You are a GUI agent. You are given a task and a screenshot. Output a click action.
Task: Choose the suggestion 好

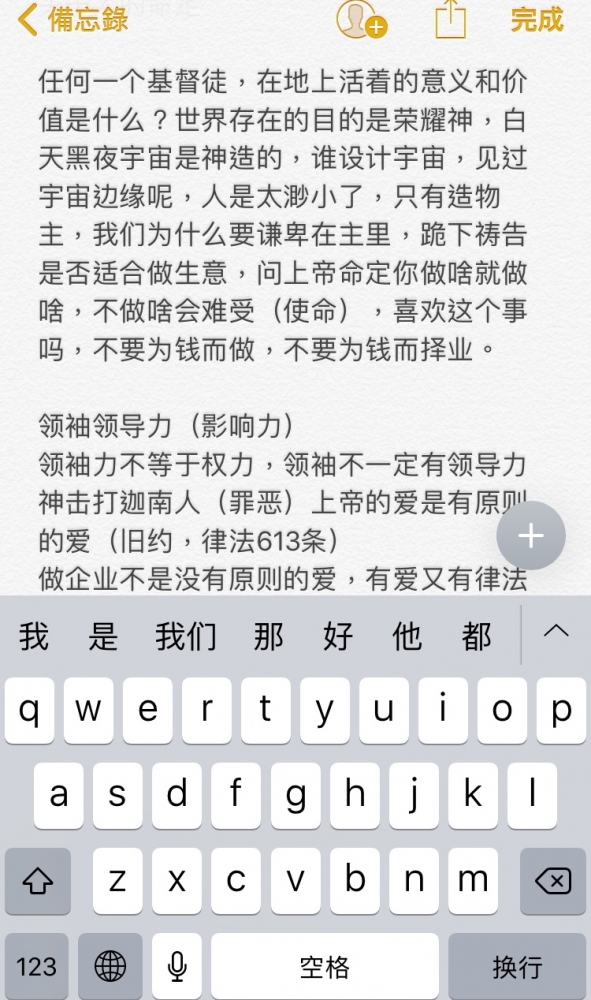[x=338, y=636]
